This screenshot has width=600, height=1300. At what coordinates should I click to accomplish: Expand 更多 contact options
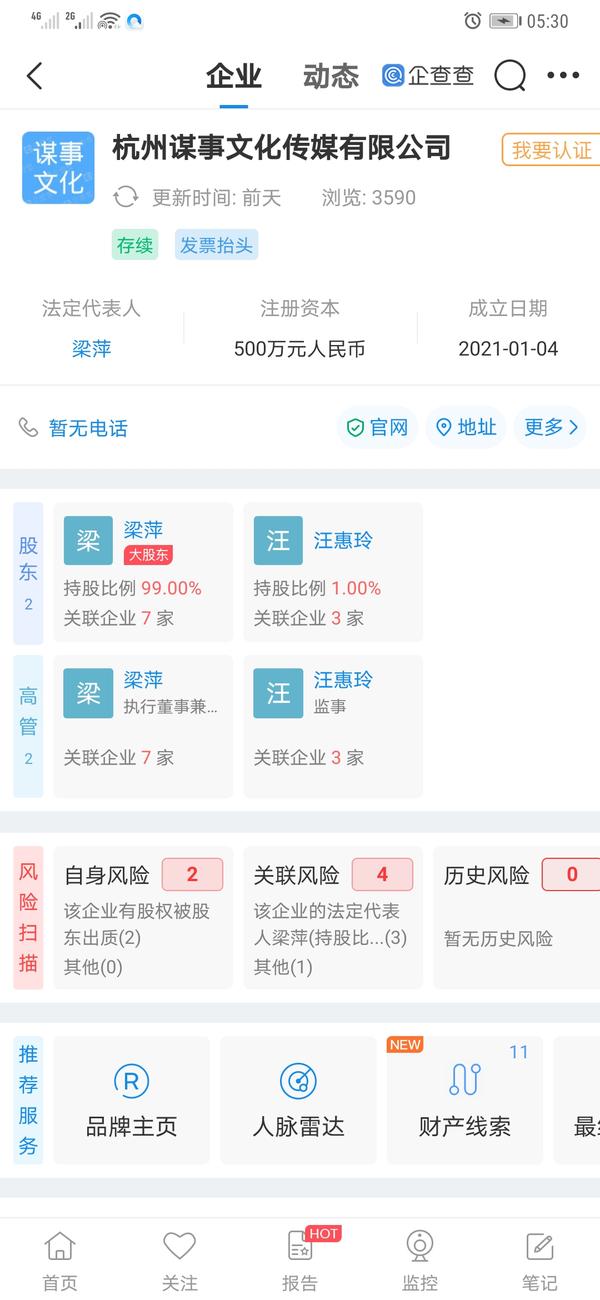(550, 428)
